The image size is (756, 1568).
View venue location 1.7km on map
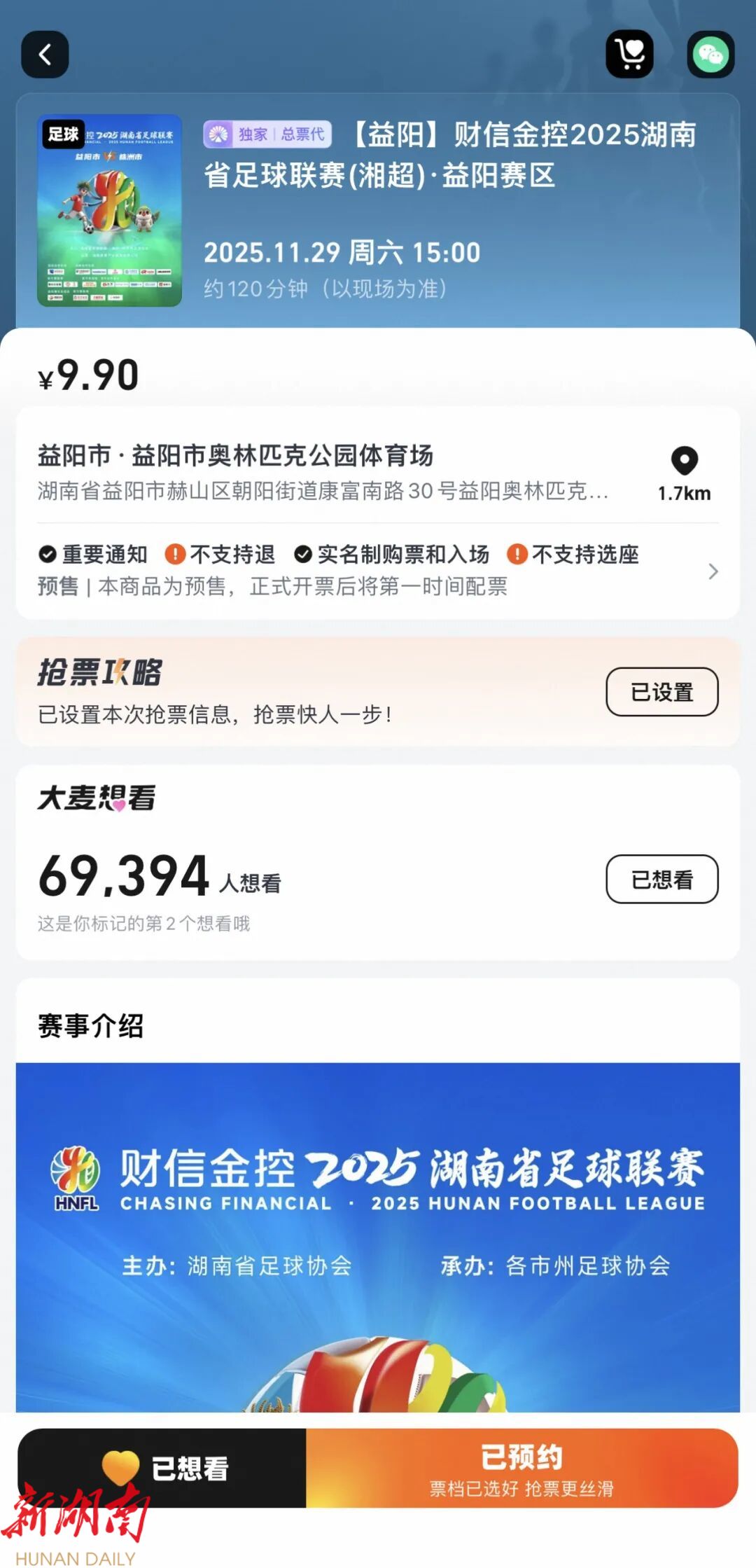pos(684,473)
